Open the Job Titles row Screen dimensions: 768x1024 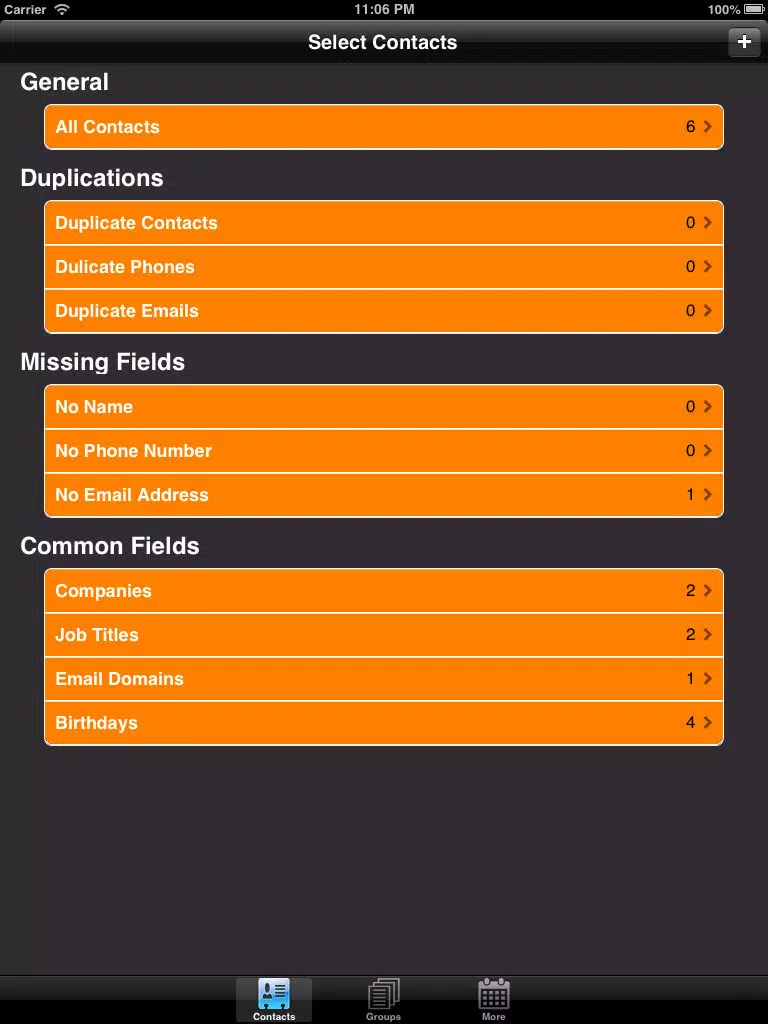tap(383, 635)
